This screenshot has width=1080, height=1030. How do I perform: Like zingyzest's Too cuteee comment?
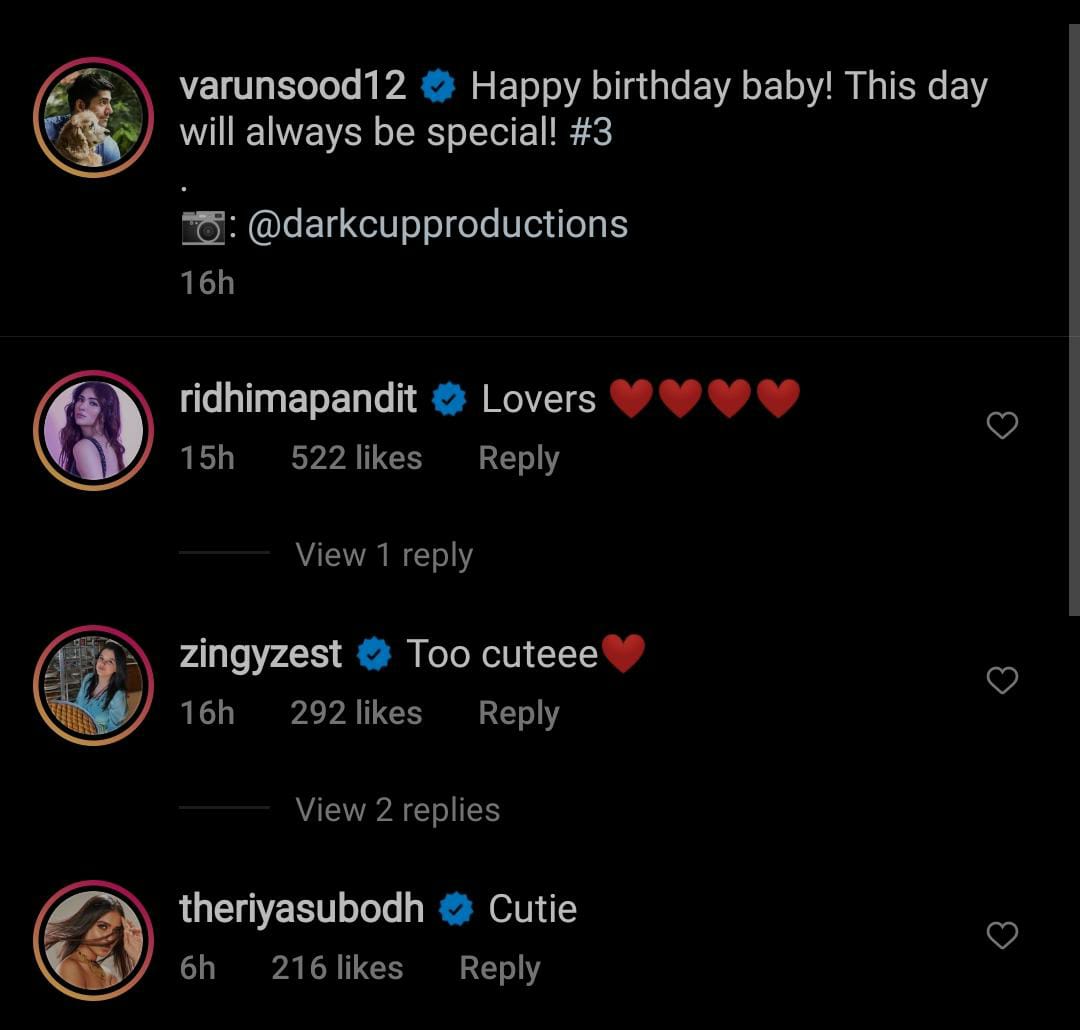tap(1001, 681)
